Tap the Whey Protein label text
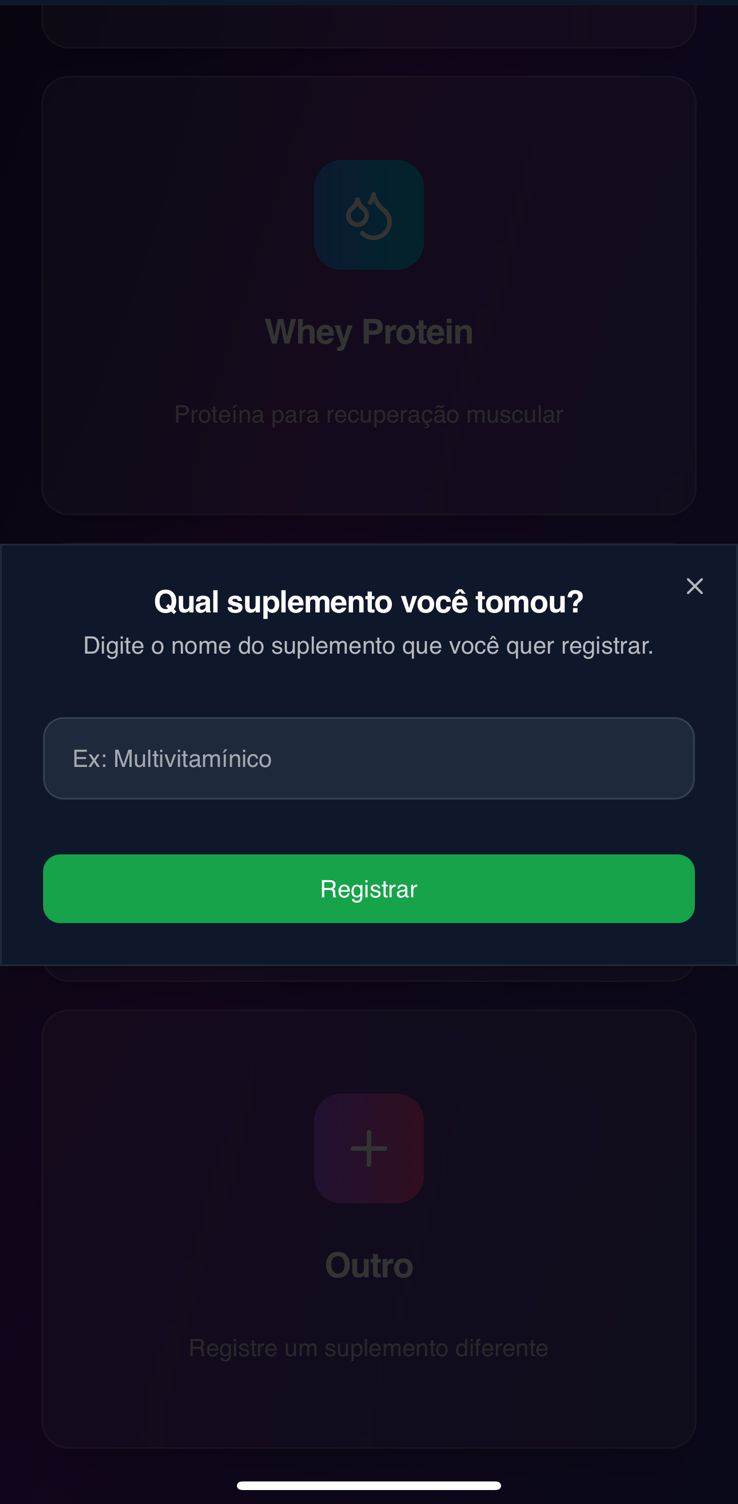Viewport: 738px width, 1504px height. [x=369, y=331]
